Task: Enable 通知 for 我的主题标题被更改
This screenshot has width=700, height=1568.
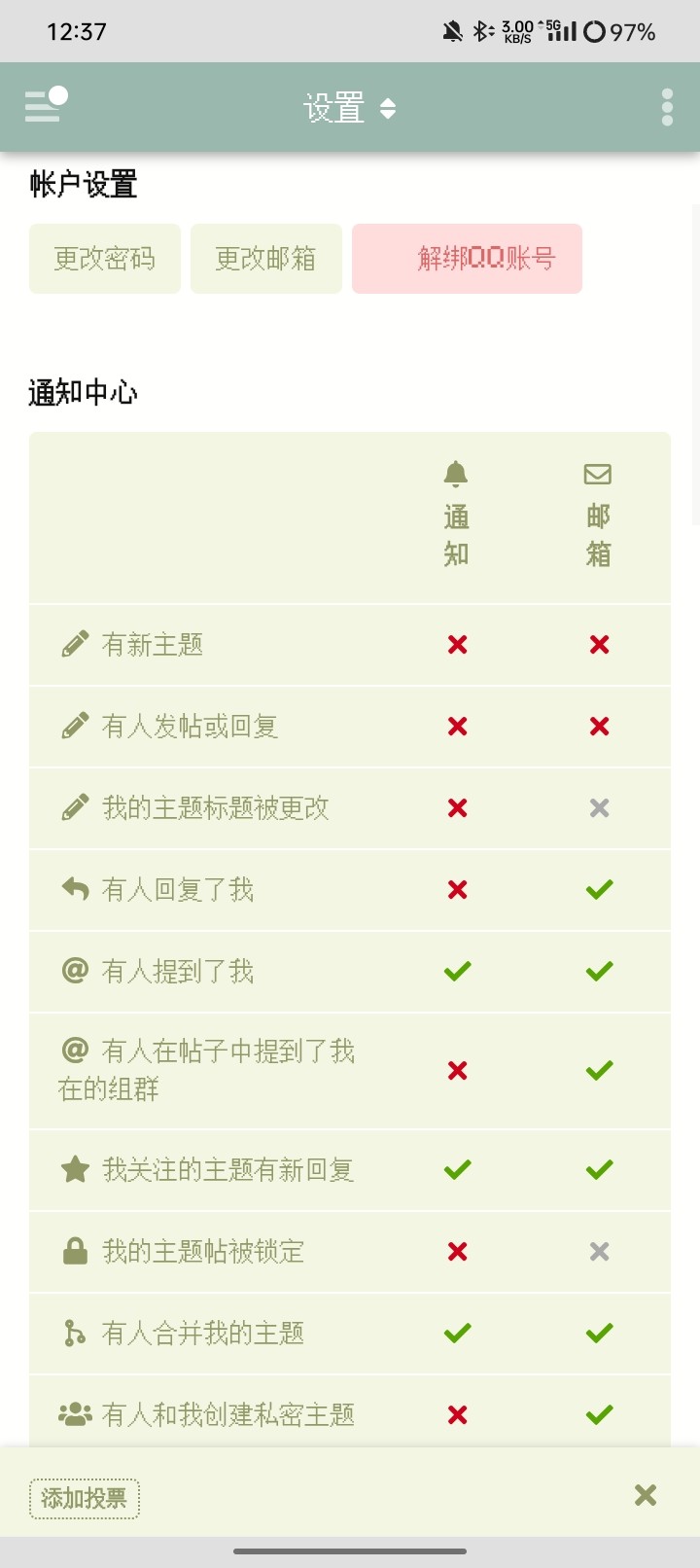Action: (457, 807)
